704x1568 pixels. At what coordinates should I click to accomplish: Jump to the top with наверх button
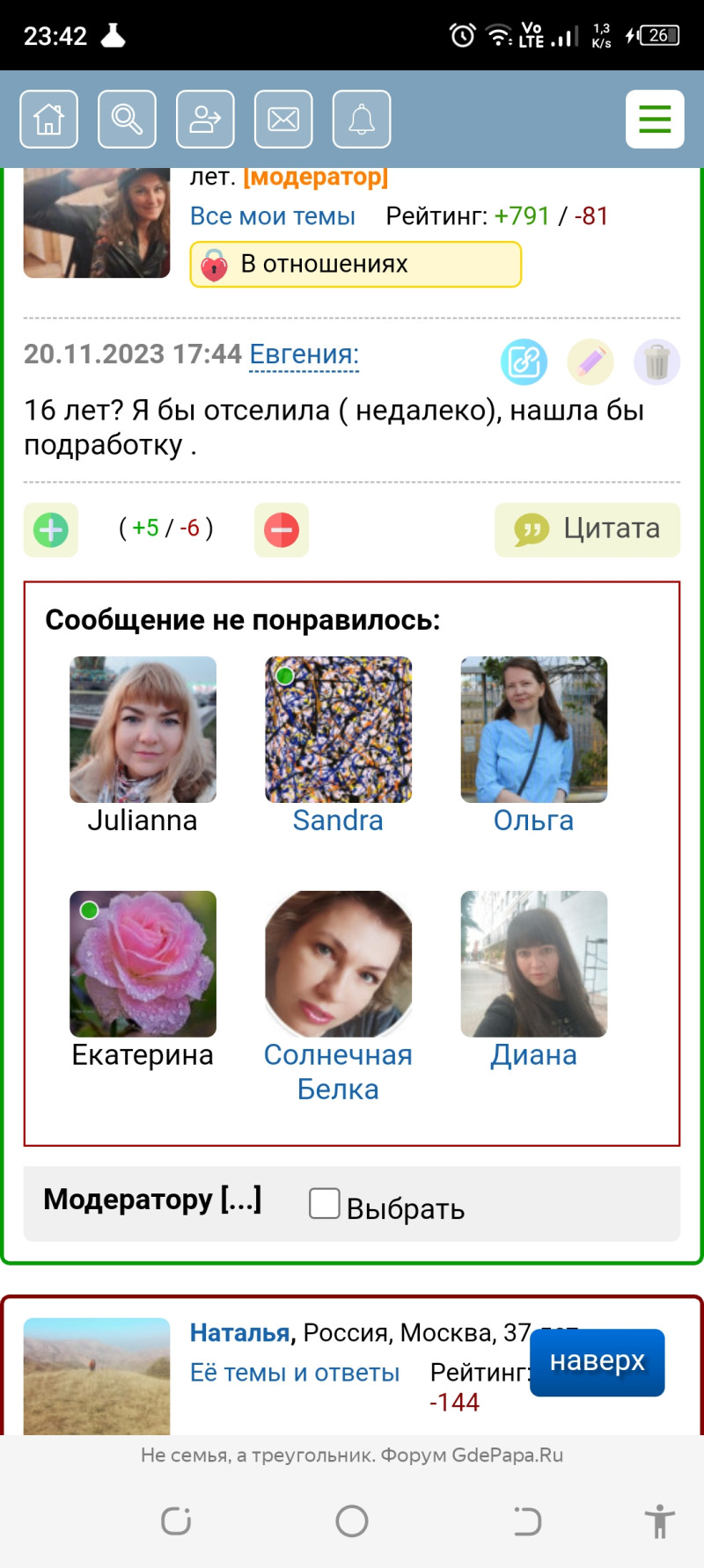pyautogui.click(x=598, y=1361)
